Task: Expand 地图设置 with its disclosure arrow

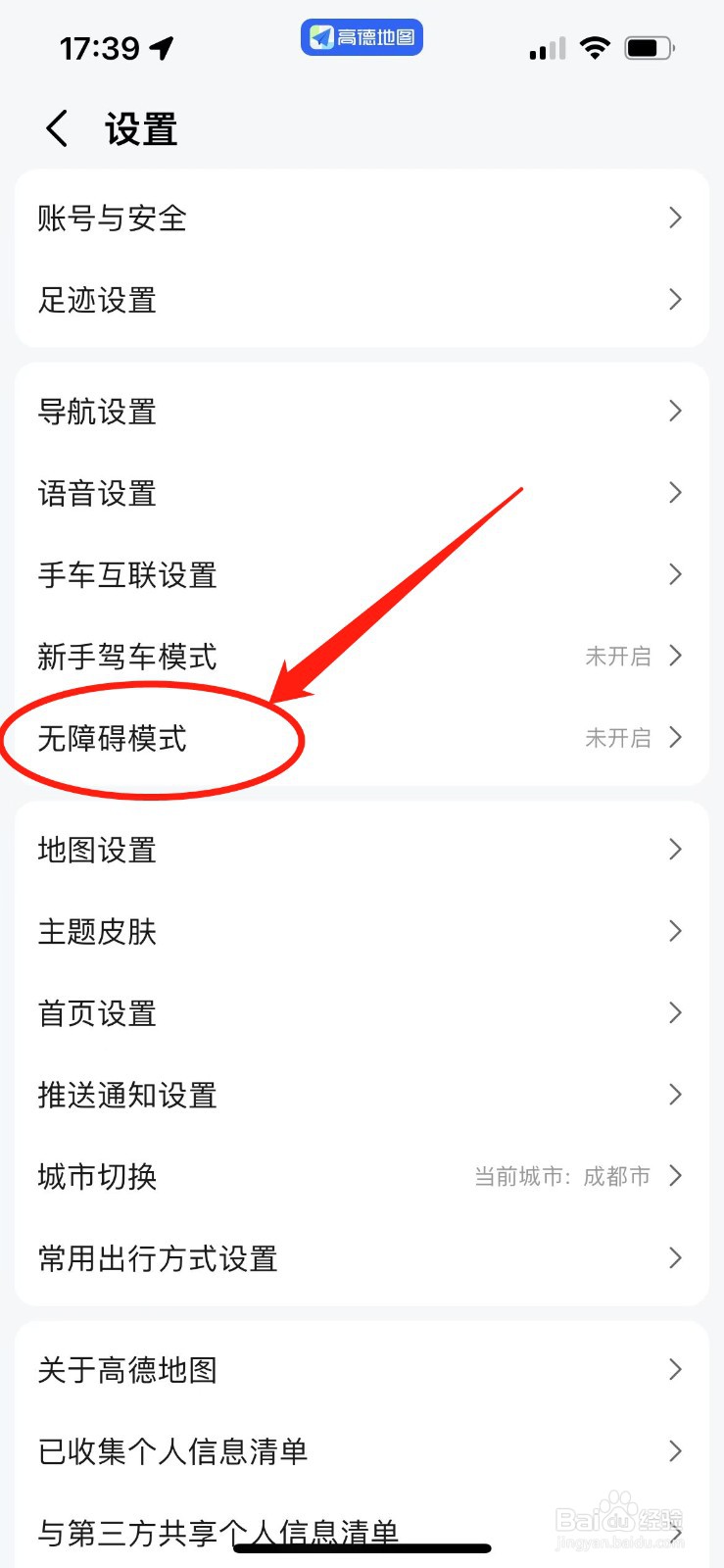Action: tap(674, 850)
